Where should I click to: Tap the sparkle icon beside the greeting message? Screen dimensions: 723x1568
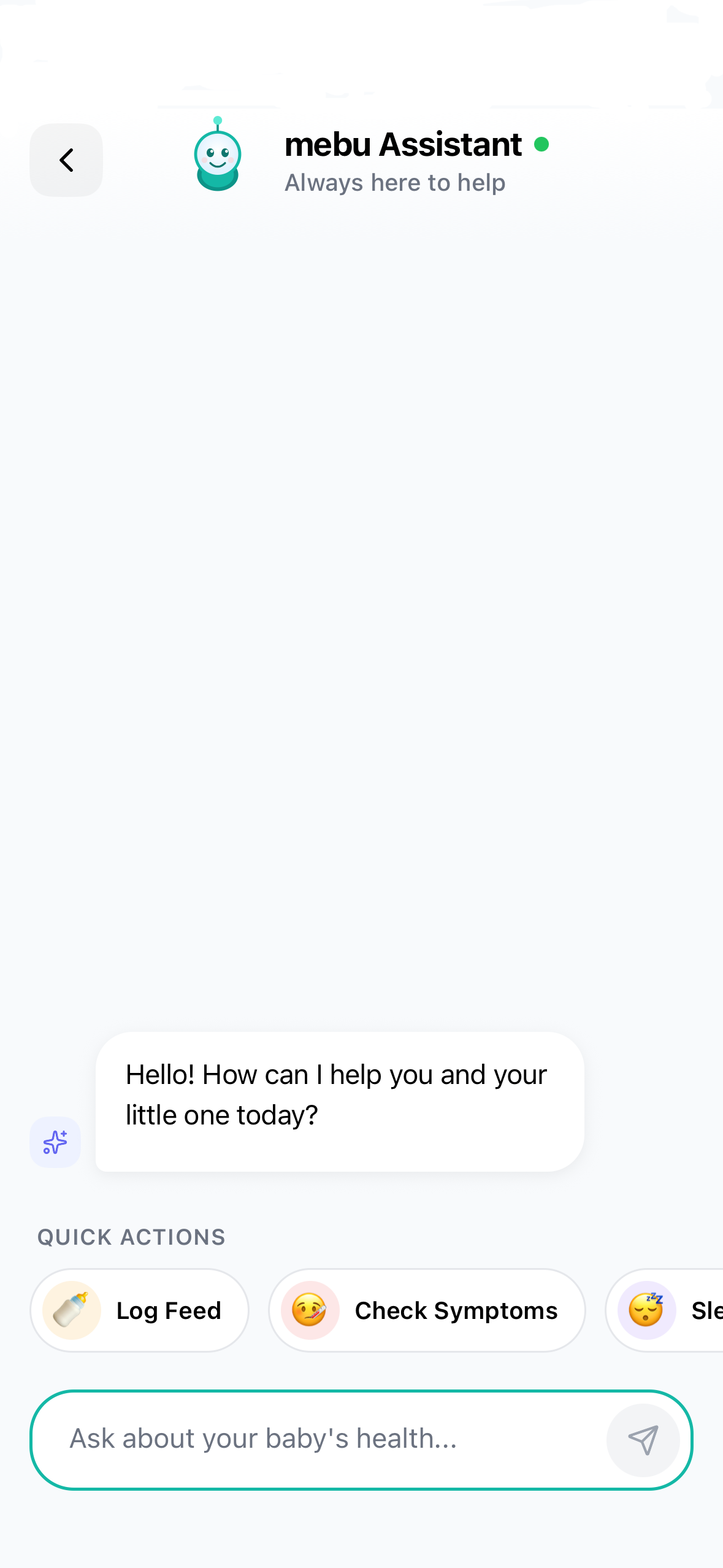(55, 1142)
